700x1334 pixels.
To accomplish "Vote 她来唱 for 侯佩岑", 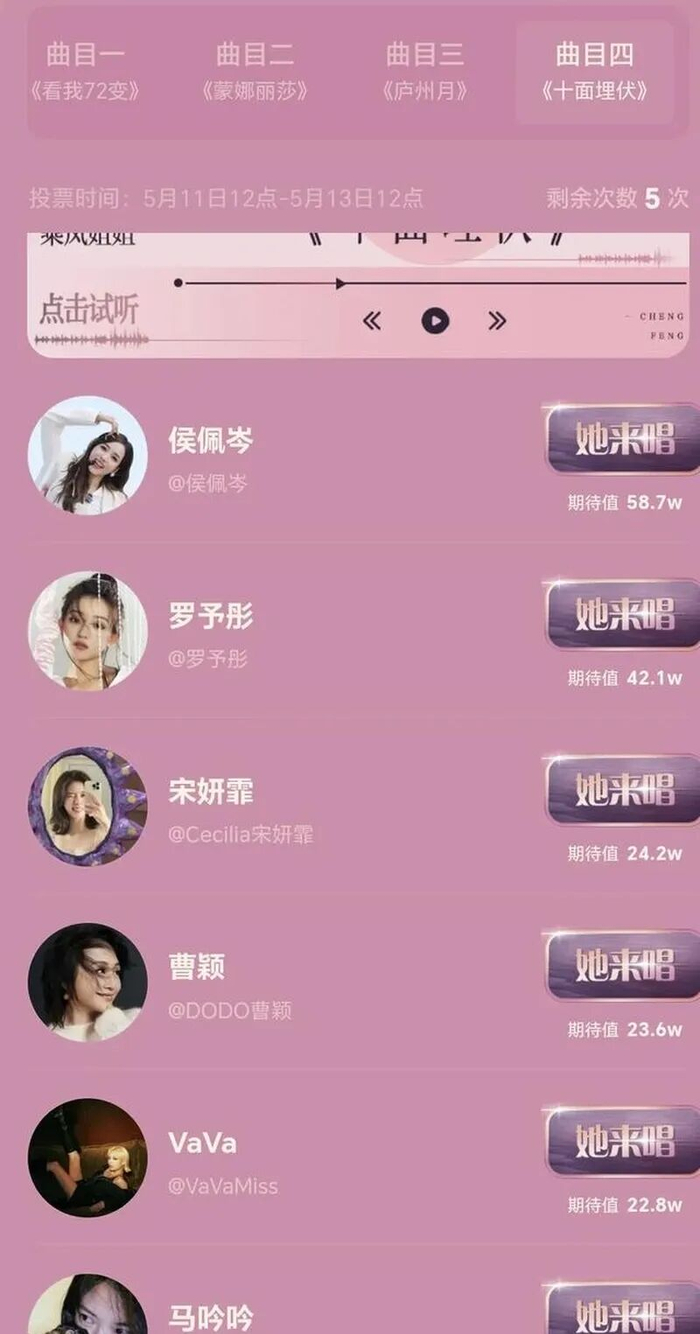I will [622, 439].
